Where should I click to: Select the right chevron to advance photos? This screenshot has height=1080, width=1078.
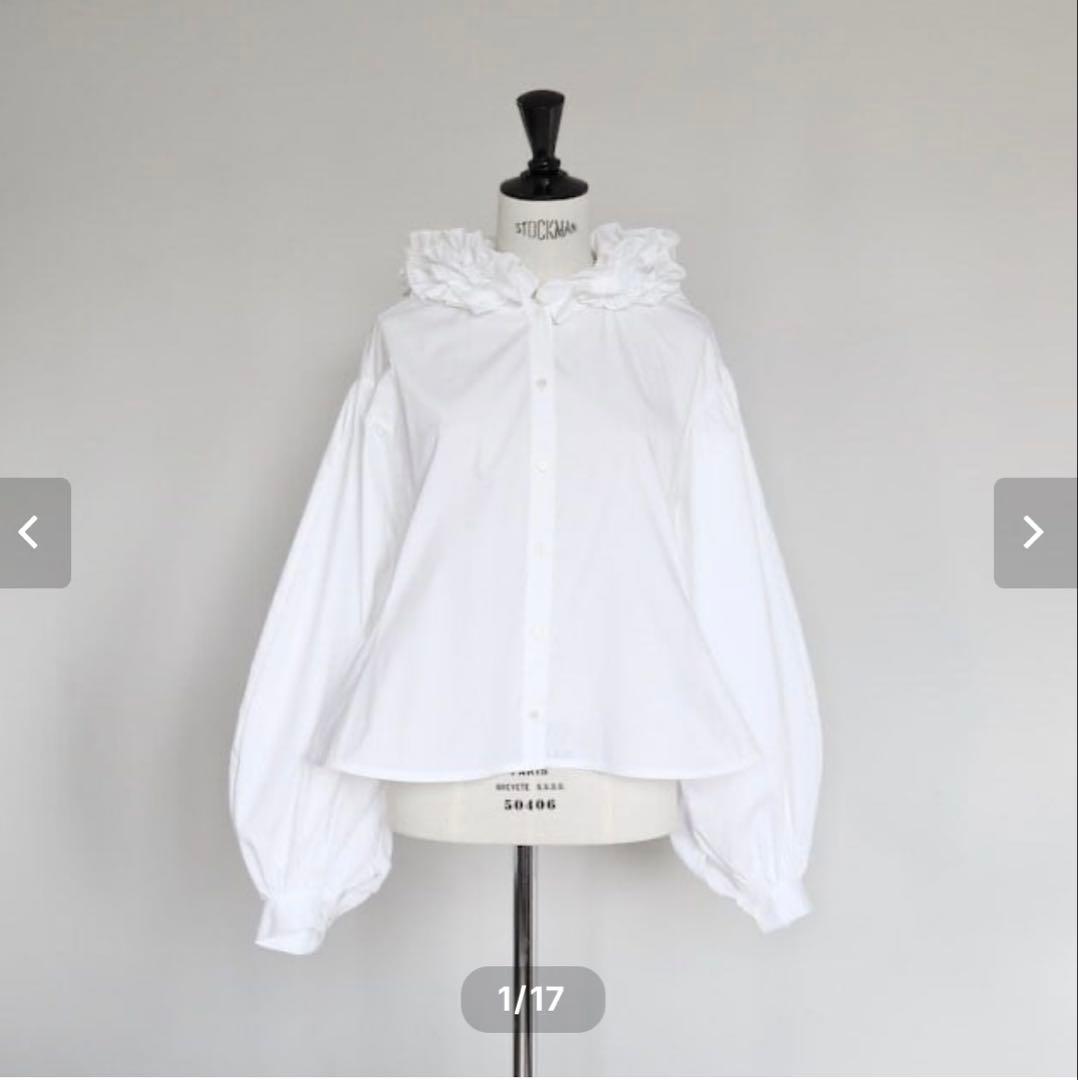(x=1036, y=533)
